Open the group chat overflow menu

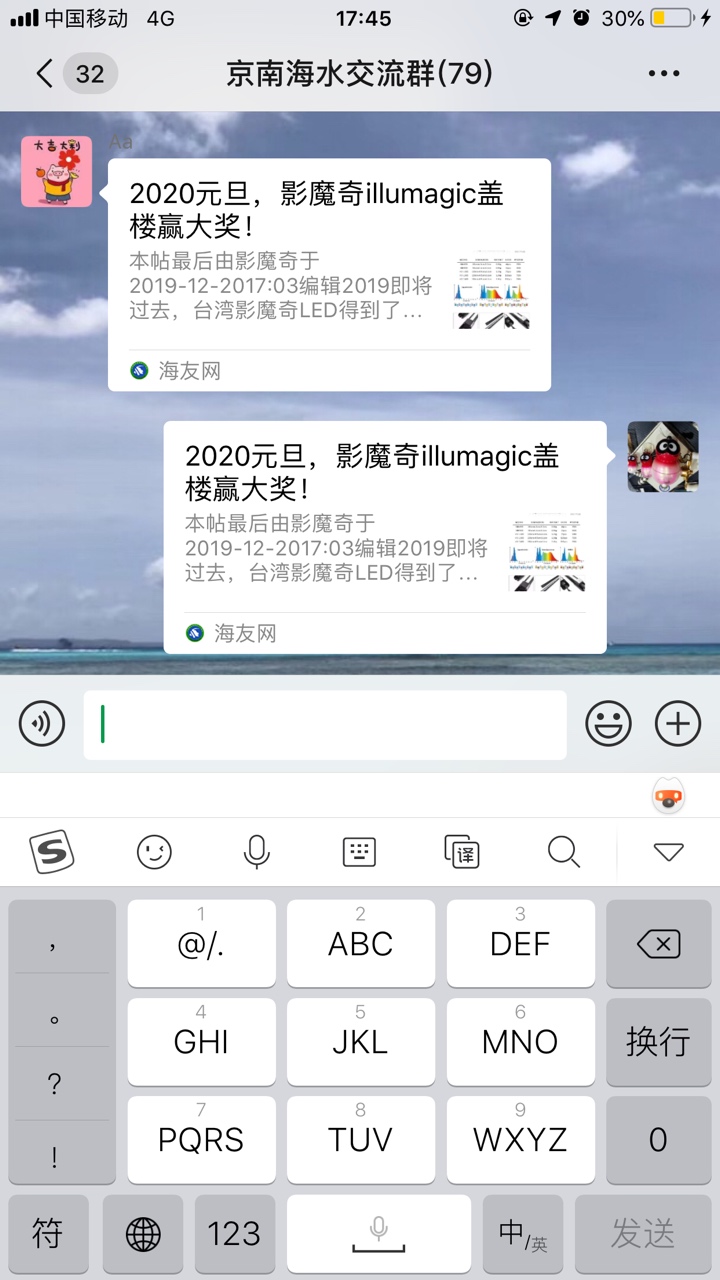tap(664, 74)
